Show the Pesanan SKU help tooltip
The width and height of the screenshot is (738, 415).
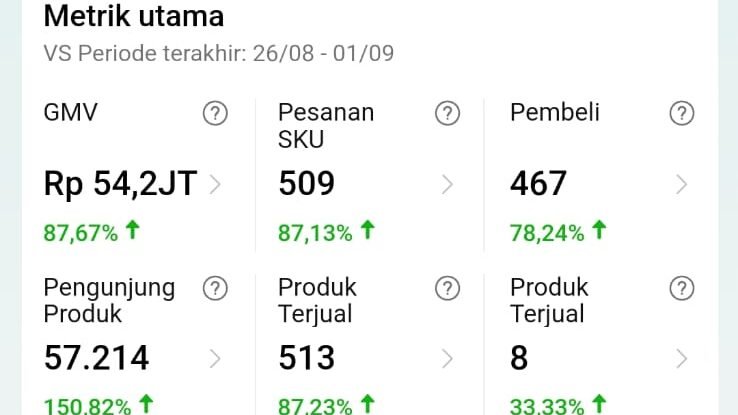[x=447, y=113]
